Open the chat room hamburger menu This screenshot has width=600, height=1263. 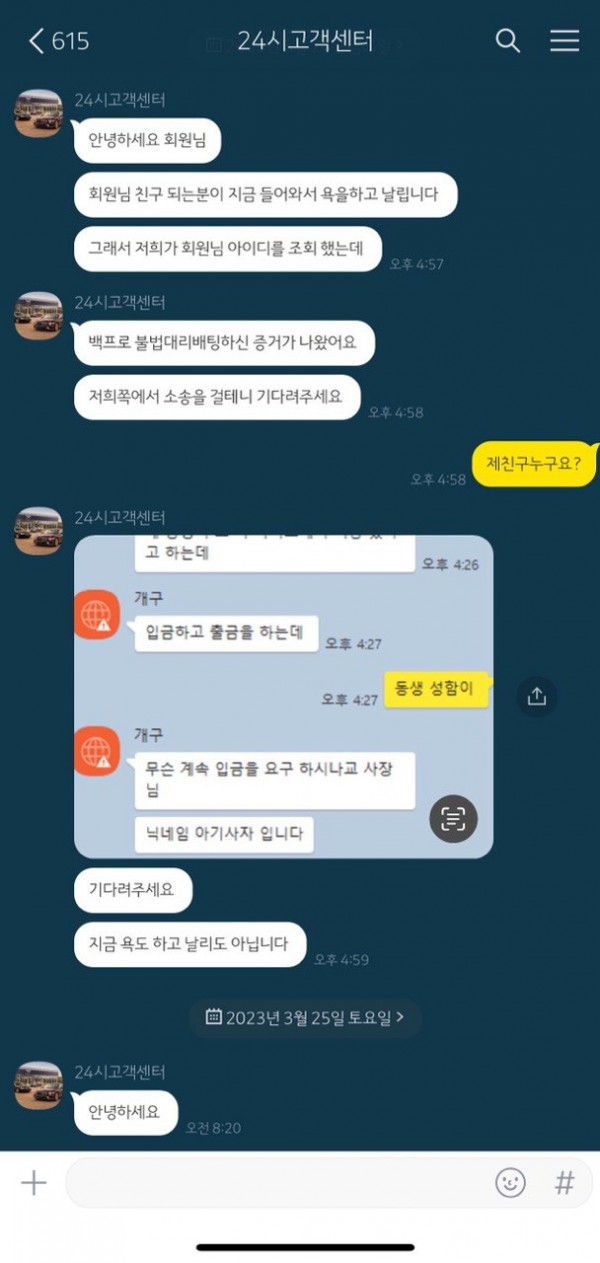pyautogui.click(x=565, y=41)
